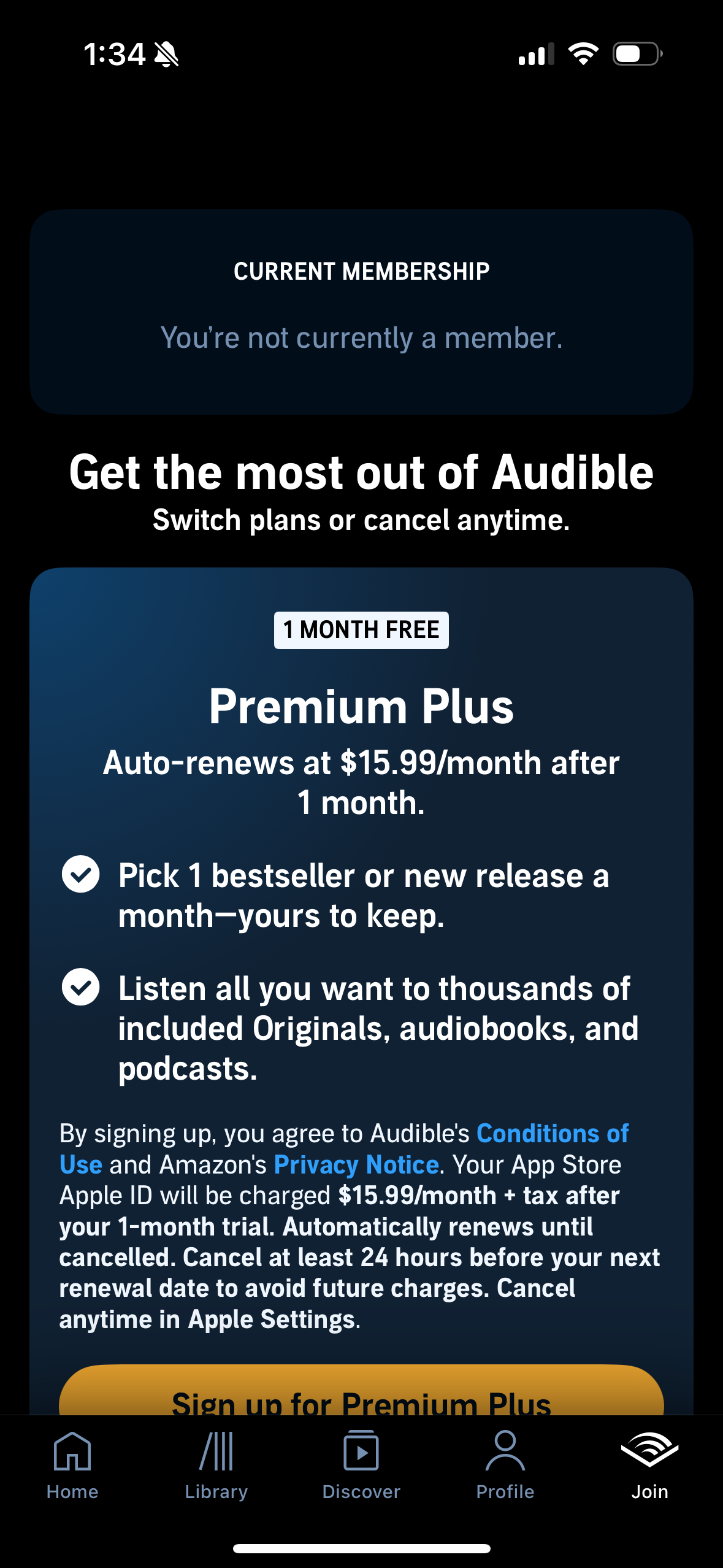The height and width of the screenshot is (1568, 723).
Task: Tap the 1 MONTH FREE badge
Action: 361,629
